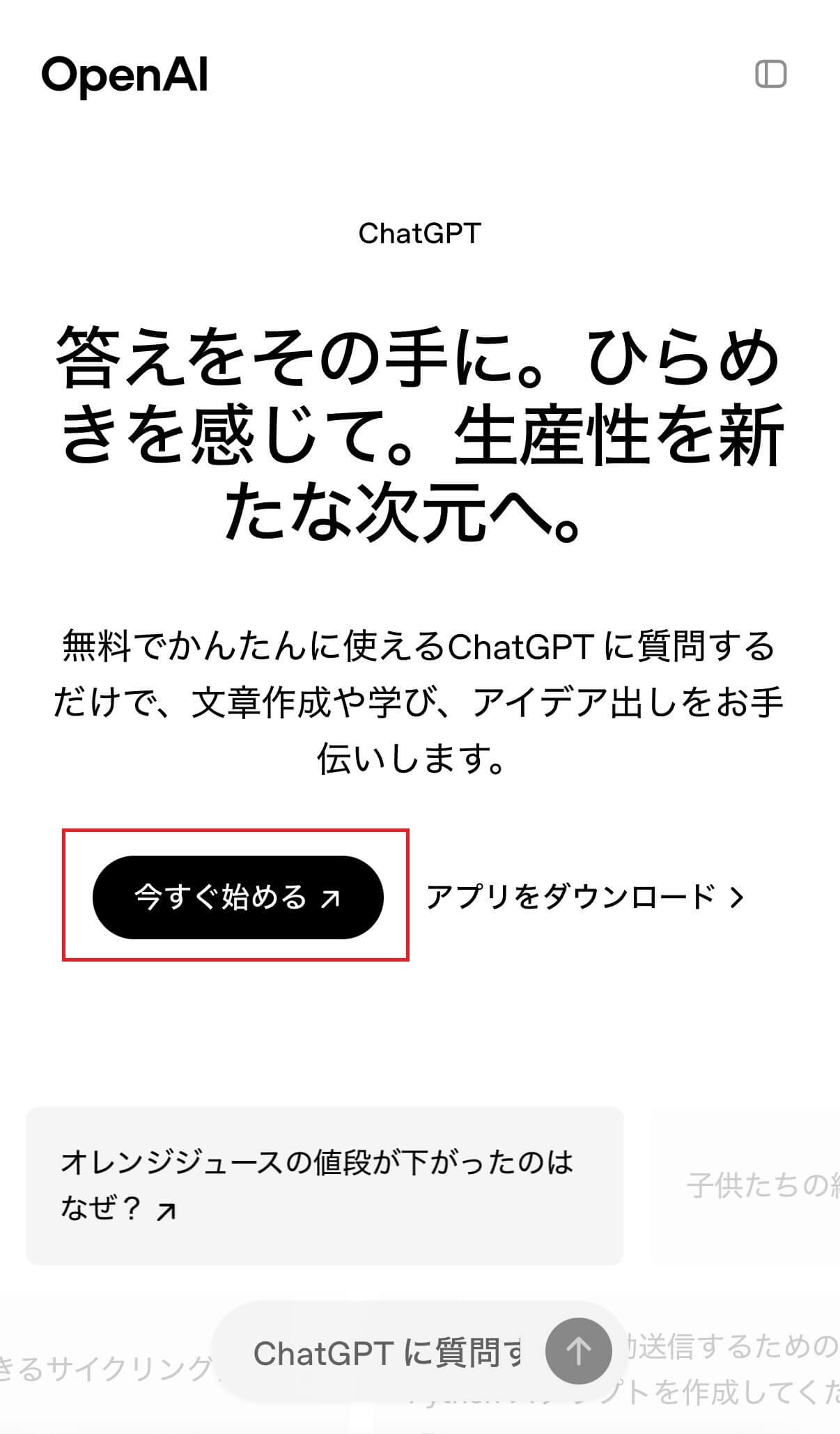This screenshot has width=840, height=1434.
Task: Tap the 今すぐ始める button
Action: [x=238, y=897]
